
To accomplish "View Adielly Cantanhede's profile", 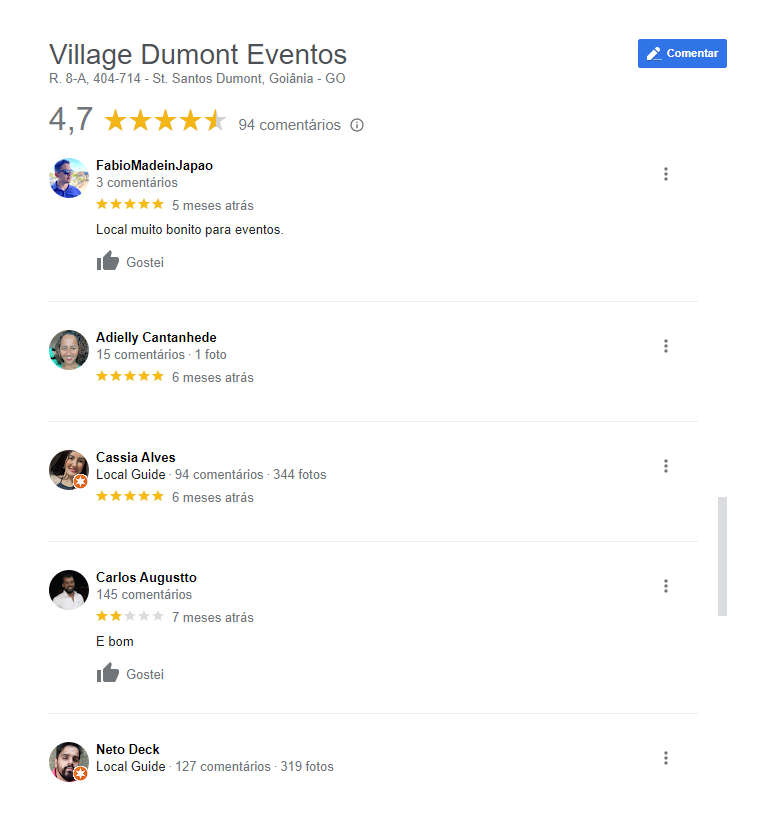I will tap(156, 338).
